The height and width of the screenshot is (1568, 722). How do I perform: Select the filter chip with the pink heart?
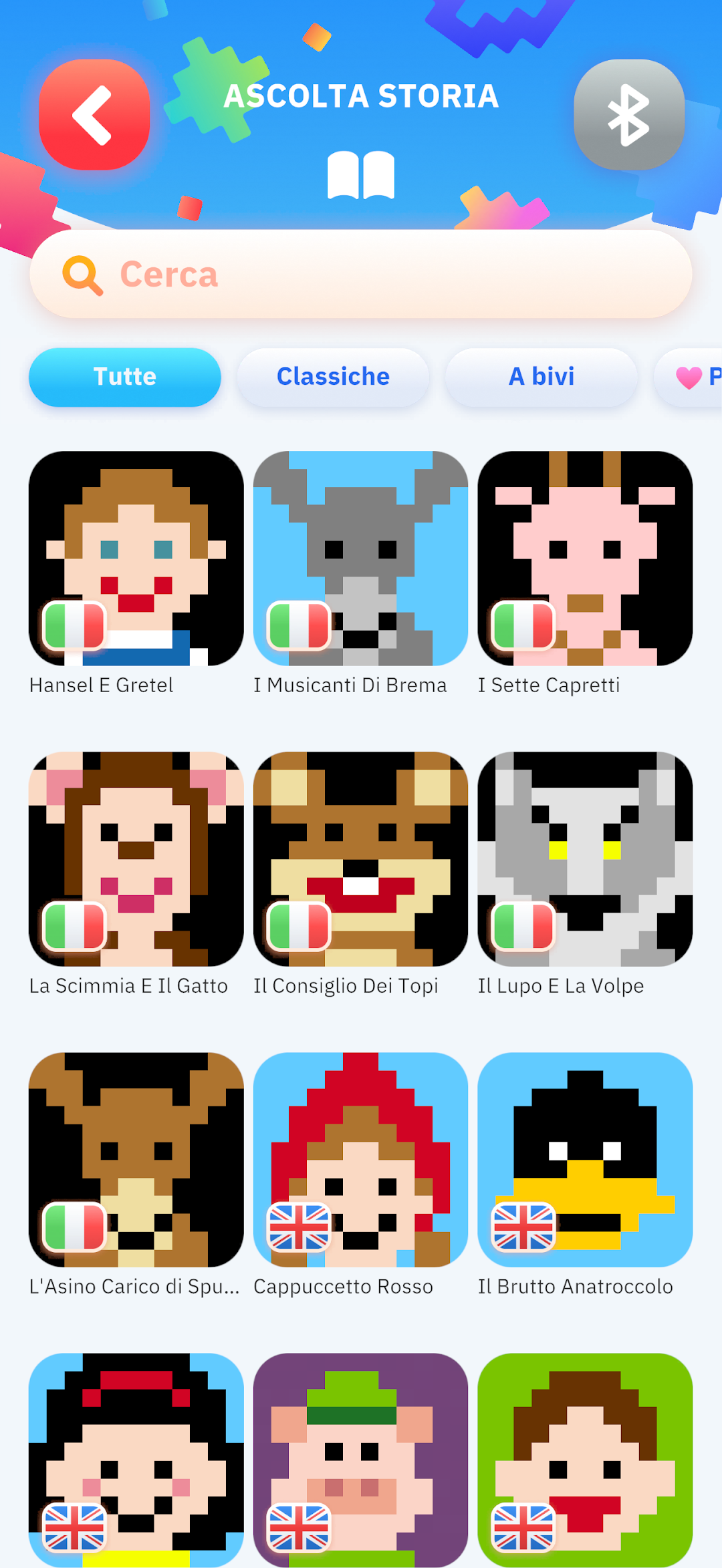(x=689, y=377)
